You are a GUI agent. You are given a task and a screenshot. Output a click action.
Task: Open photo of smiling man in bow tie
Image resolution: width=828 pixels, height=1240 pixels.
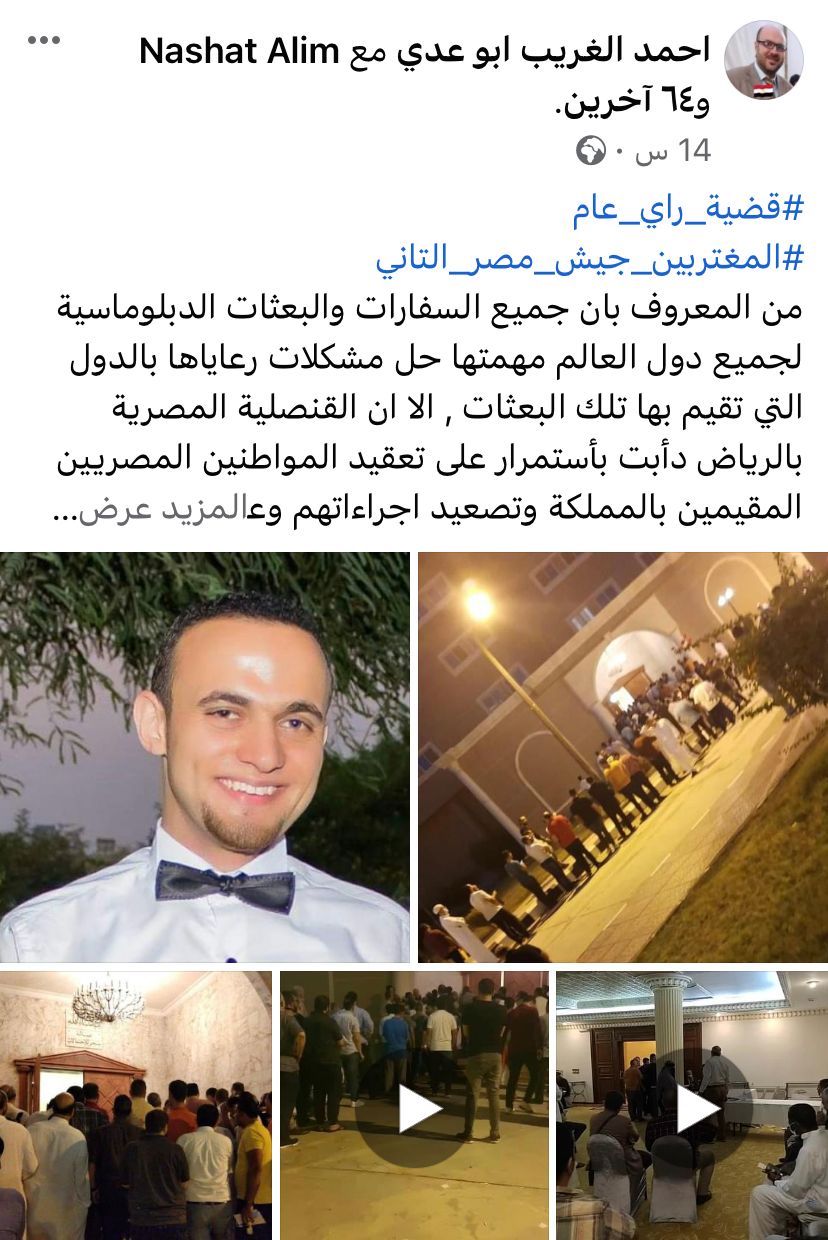tap(205, 756)
